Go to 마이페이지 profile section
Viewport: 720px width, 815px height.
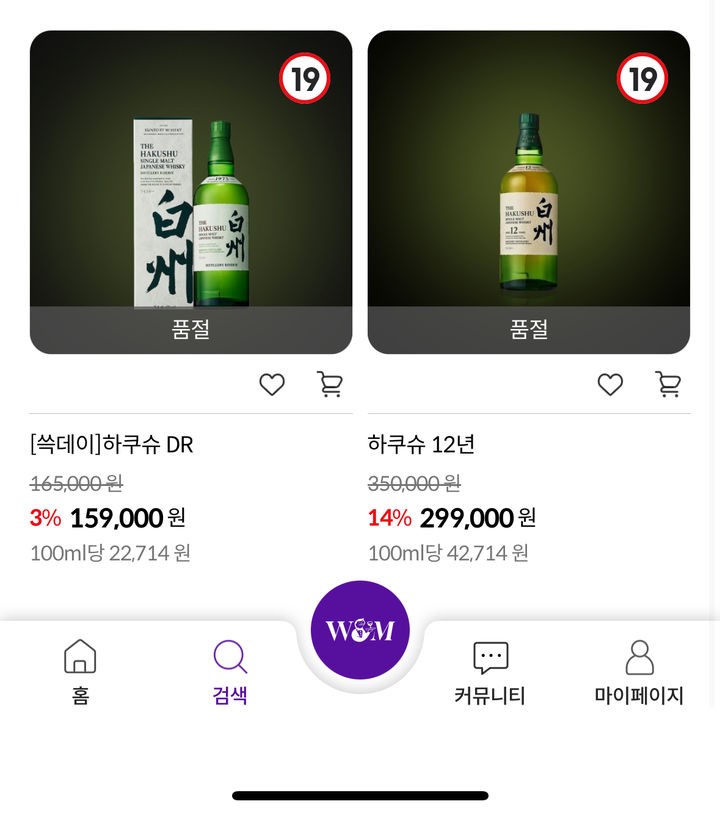pos(639,670)
